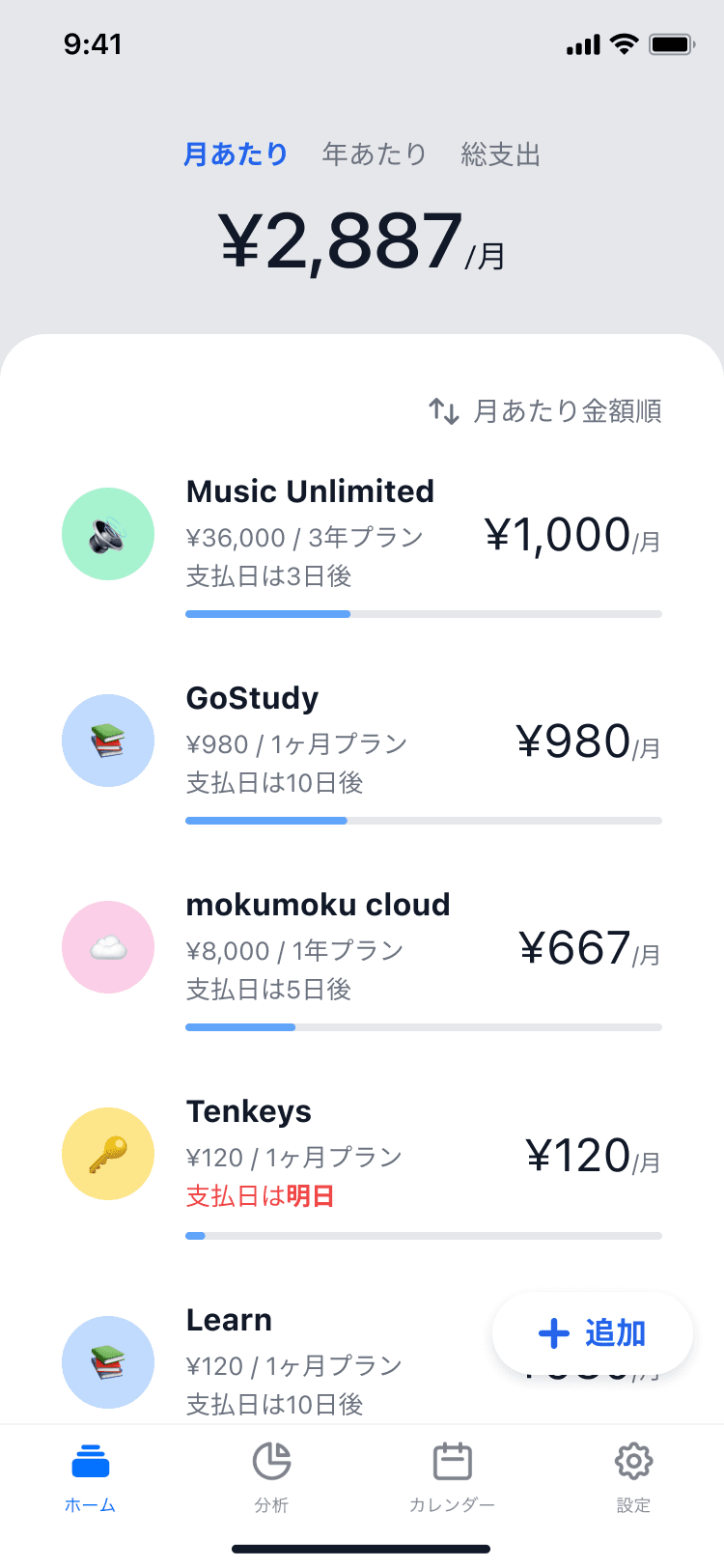Select the 月あたり tab
The height and width of the screenshot is (1568, 724).
236,154
